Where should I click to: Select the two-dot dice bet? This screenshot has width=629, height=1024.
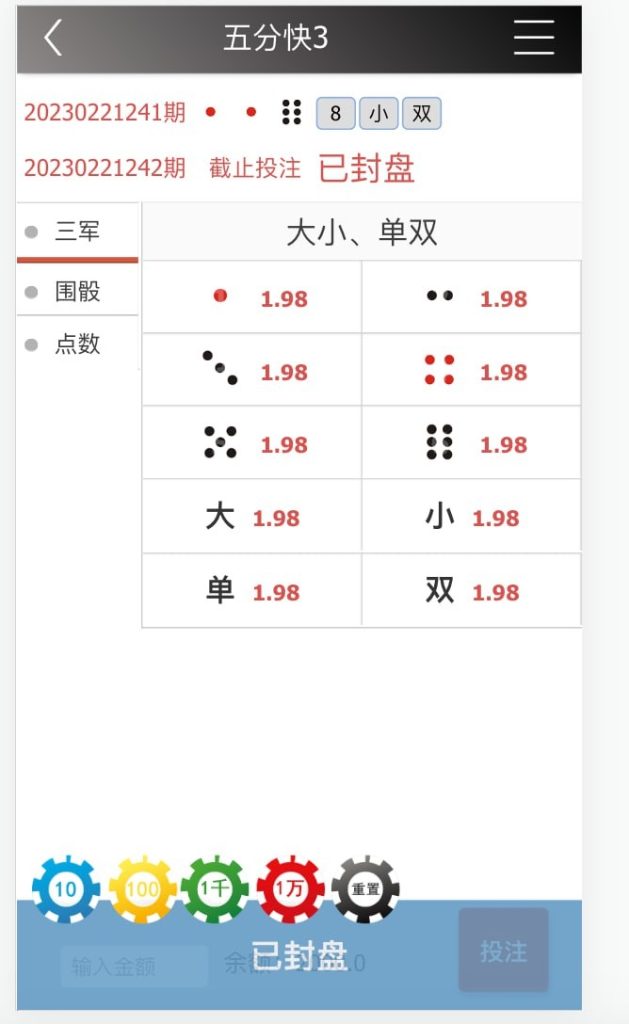(x=471, y=297)
